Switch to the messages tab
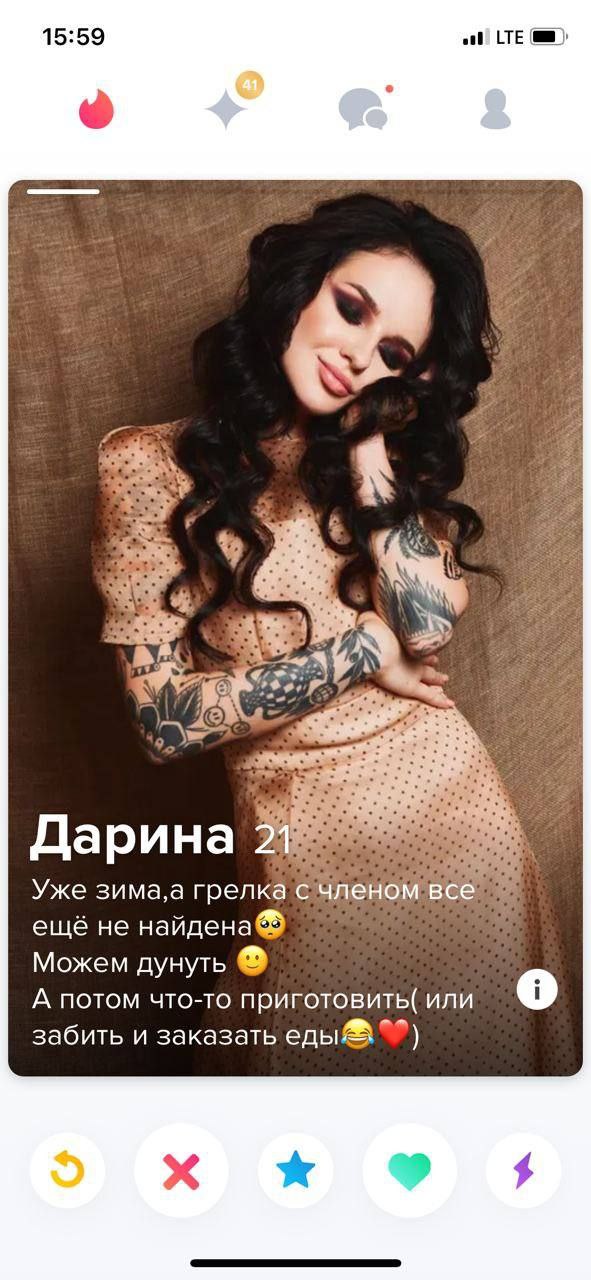This screenshot has height=1280, width=591. click(364, 108)
